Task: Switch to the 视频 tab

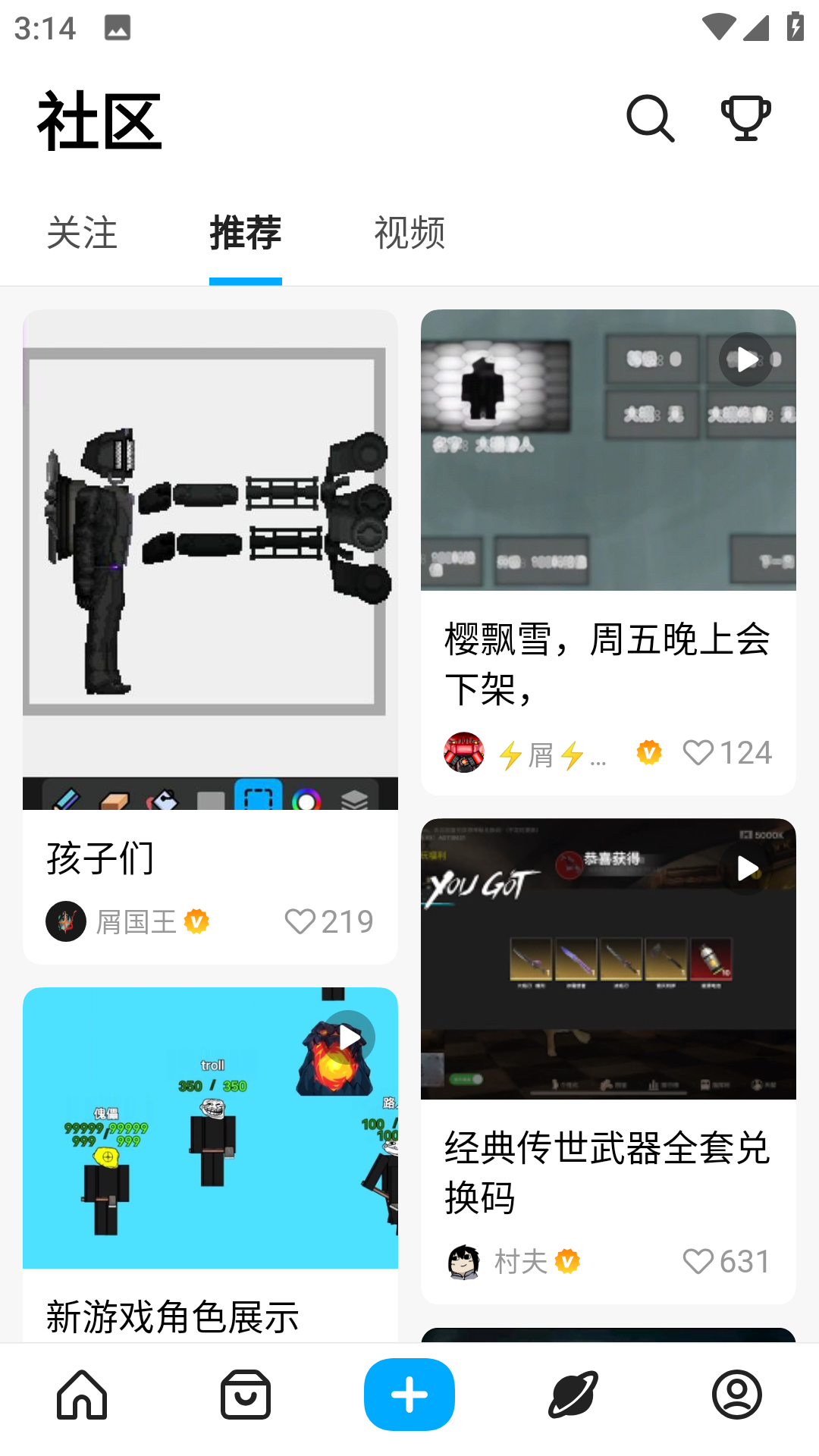Action: pyautogui.click(x=409, y=233)
